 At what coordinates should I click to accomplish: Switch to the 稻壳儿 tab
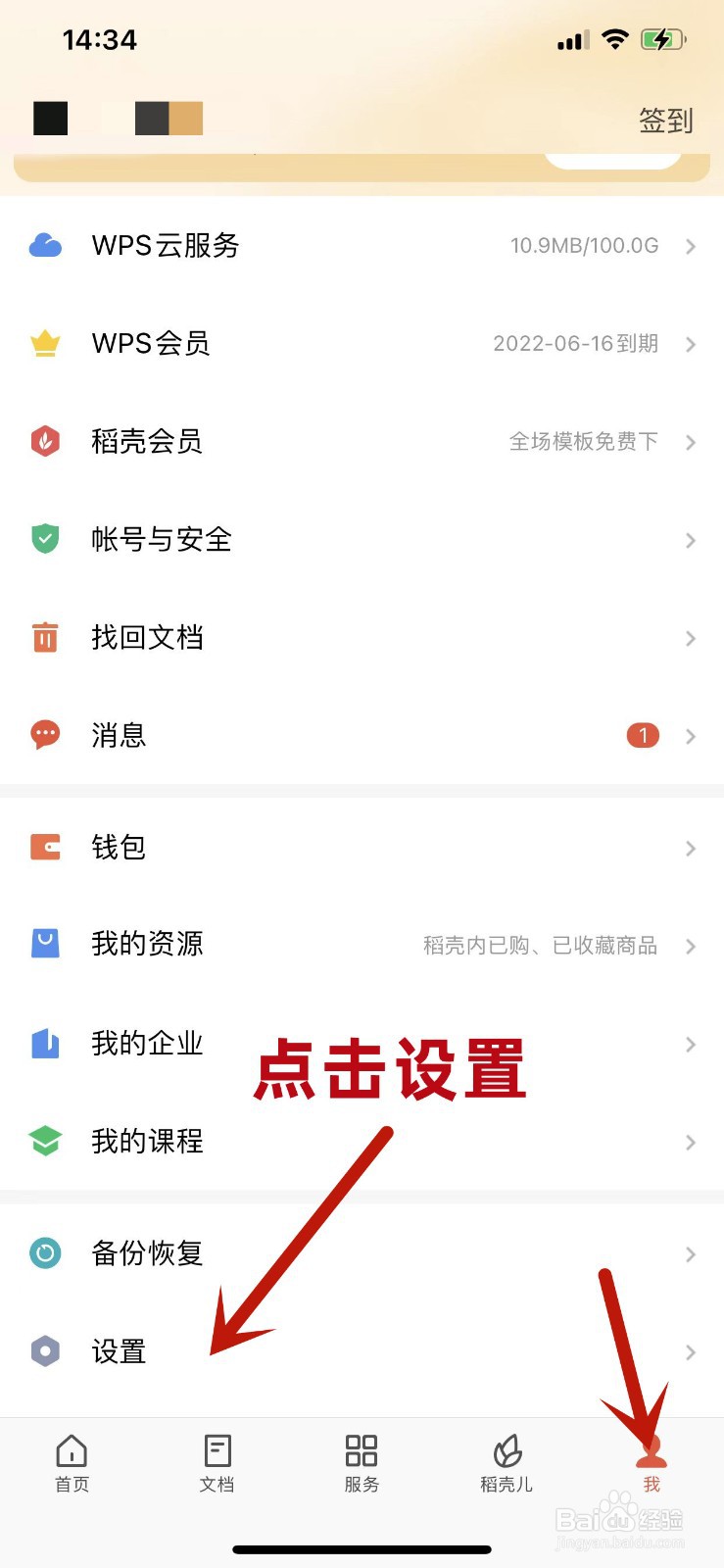[507, 1463]
